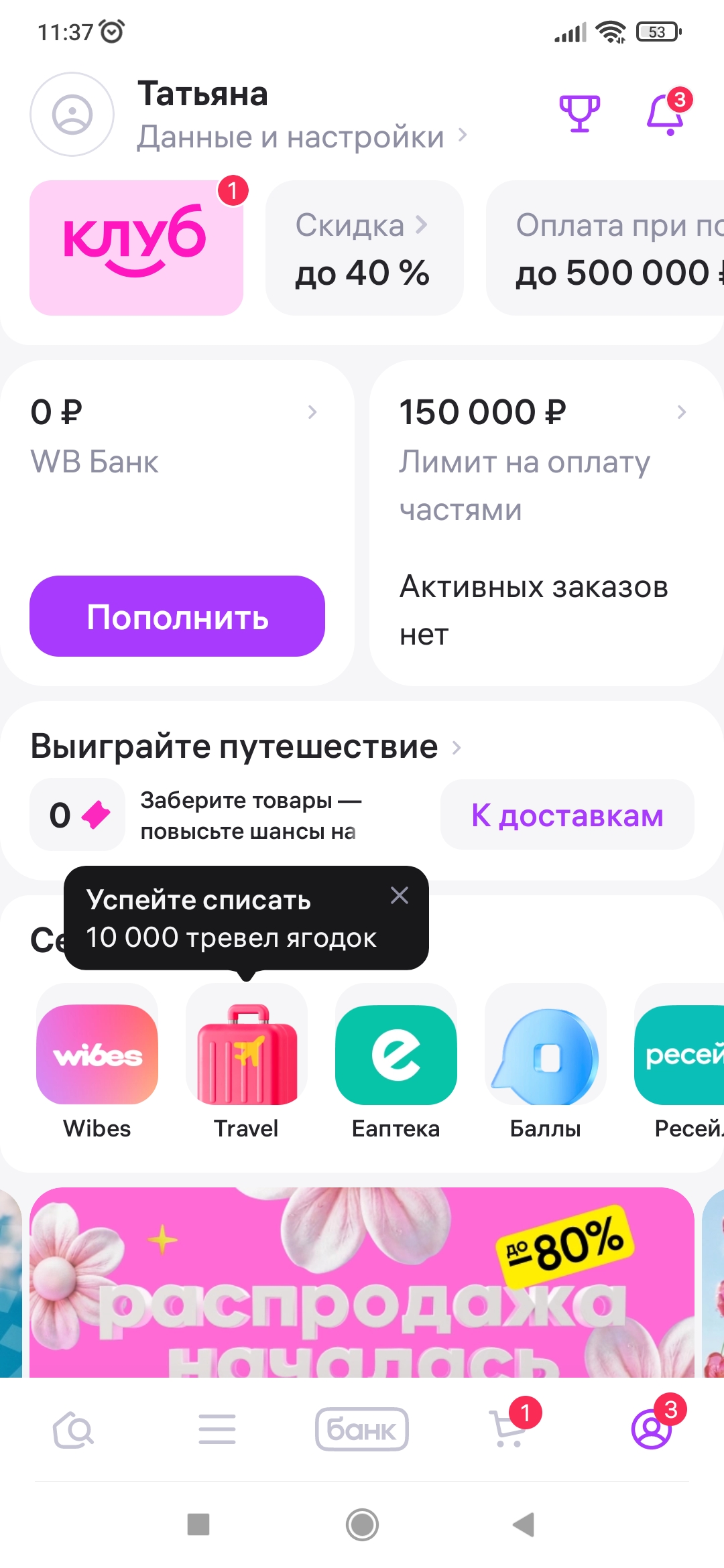The width and height of the screenshot is (724, 1568).
Task: Tap the К доставкам button
Action: coord(566,815)
